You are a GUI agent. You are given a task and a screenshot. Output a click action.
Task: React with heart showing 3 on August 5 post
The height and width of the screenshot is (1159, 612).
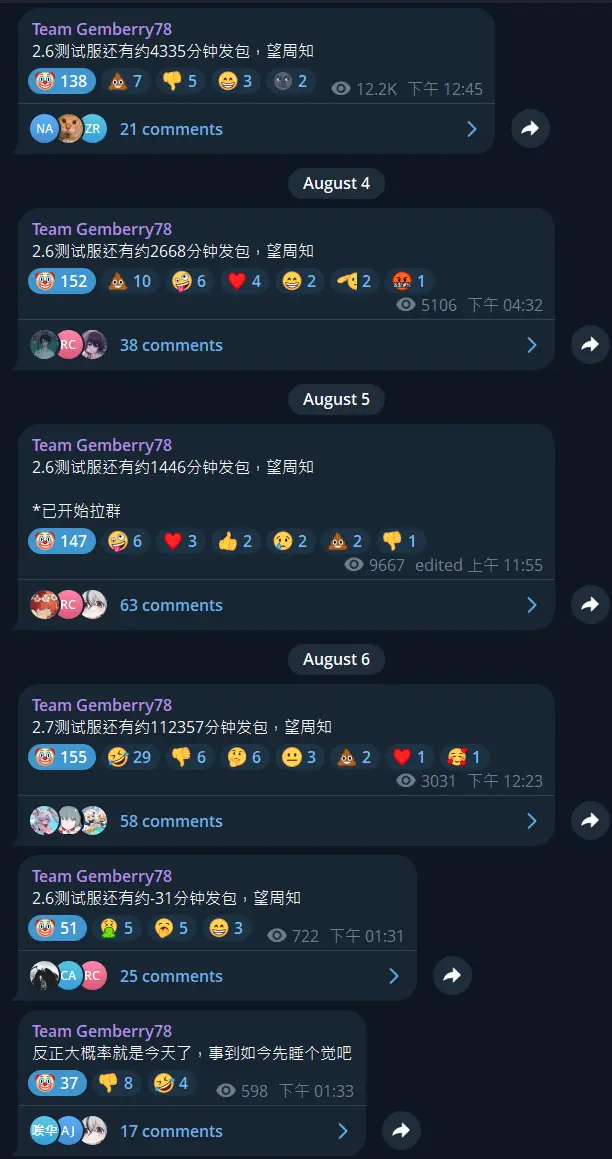(181, 541)
